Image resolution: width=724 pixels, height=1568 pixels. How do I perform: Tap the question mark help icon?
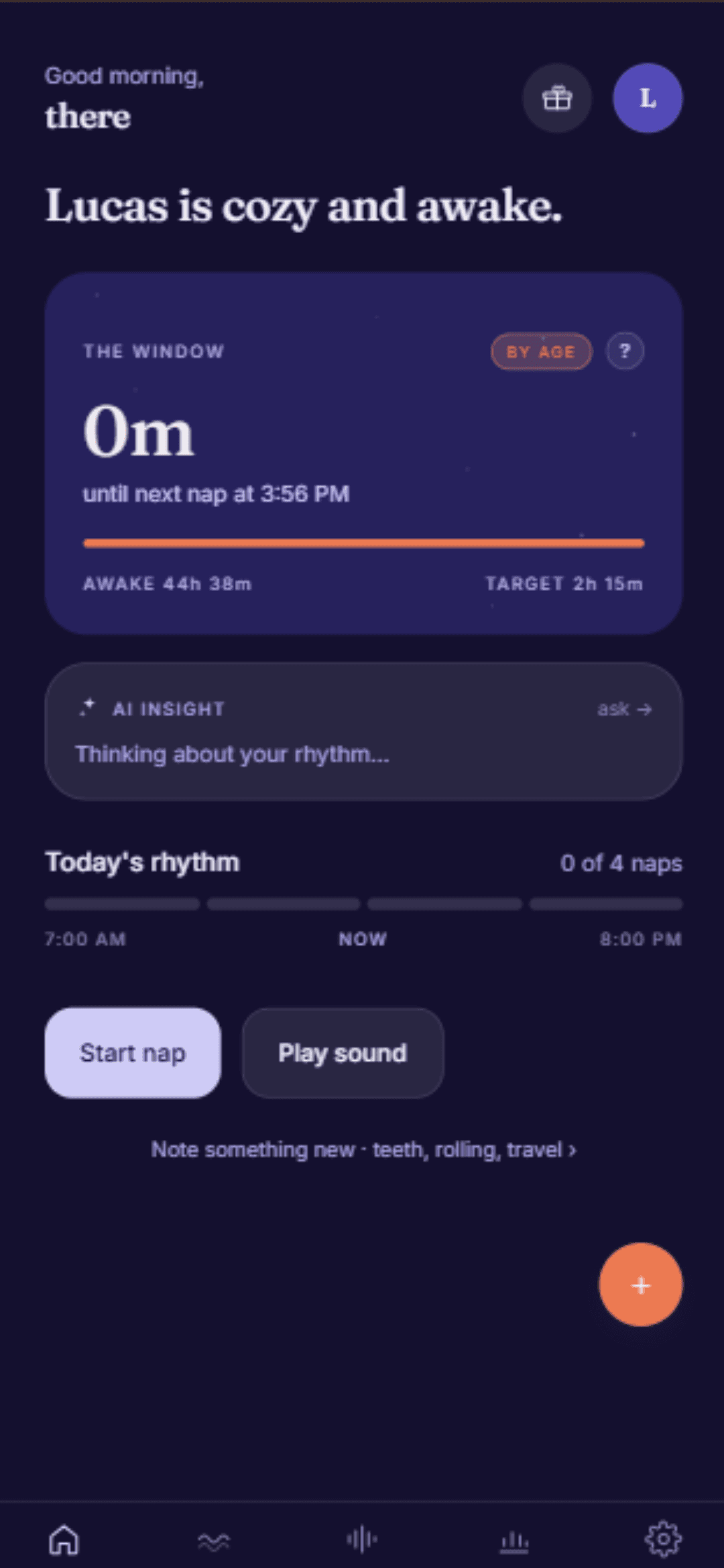[x=625, y=351]
